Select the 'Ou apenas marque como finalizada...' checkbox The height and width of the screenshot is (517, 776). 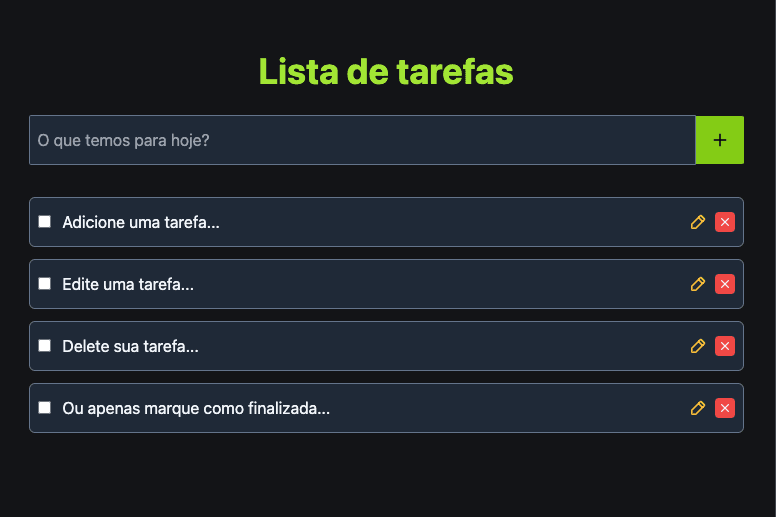tap(44, 408)
